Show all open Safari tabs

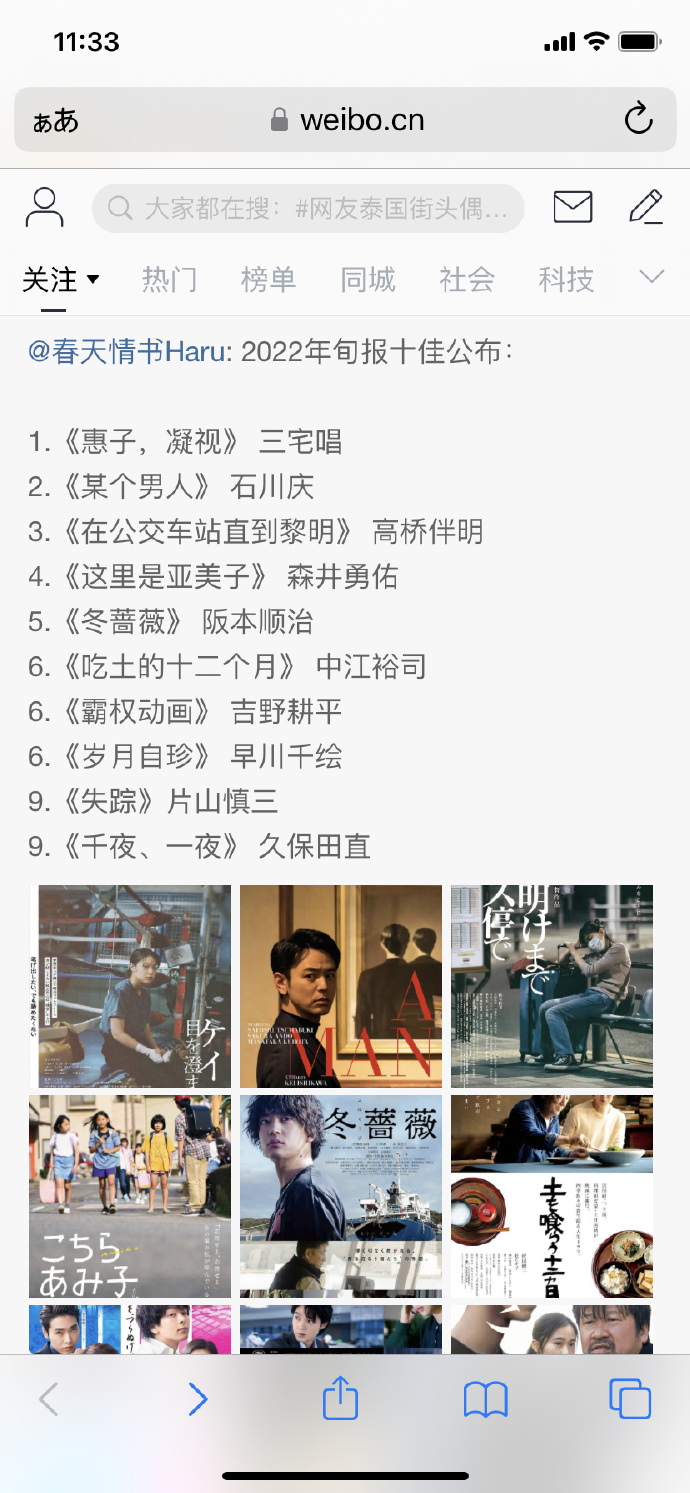[630, 1398]
